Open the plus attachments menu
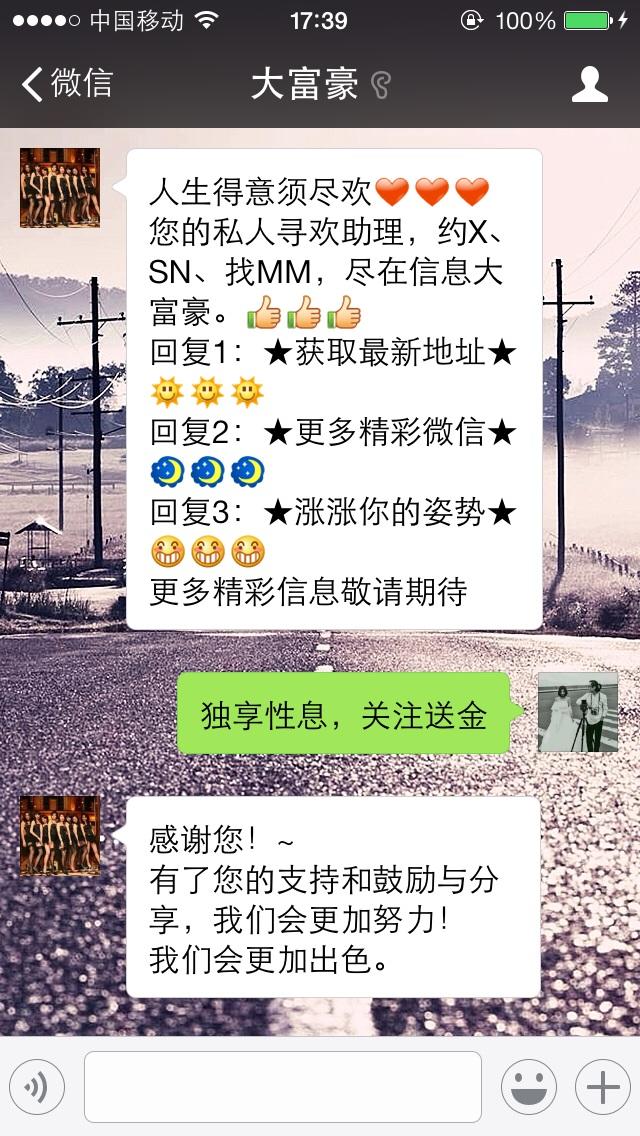The image size is (640, 1136). click(602, 1087)
